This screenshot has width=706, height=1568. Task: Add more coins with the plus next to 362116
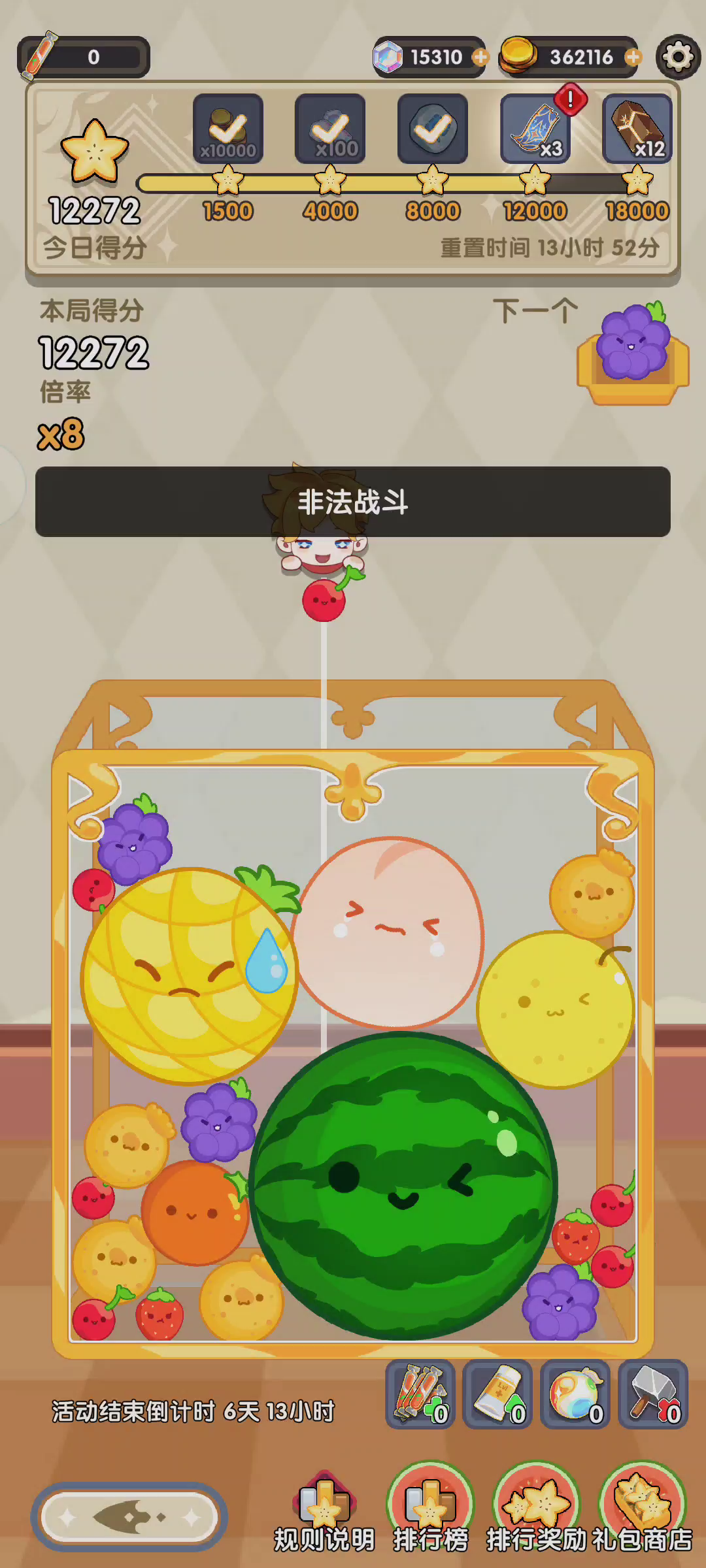point(633,57)
